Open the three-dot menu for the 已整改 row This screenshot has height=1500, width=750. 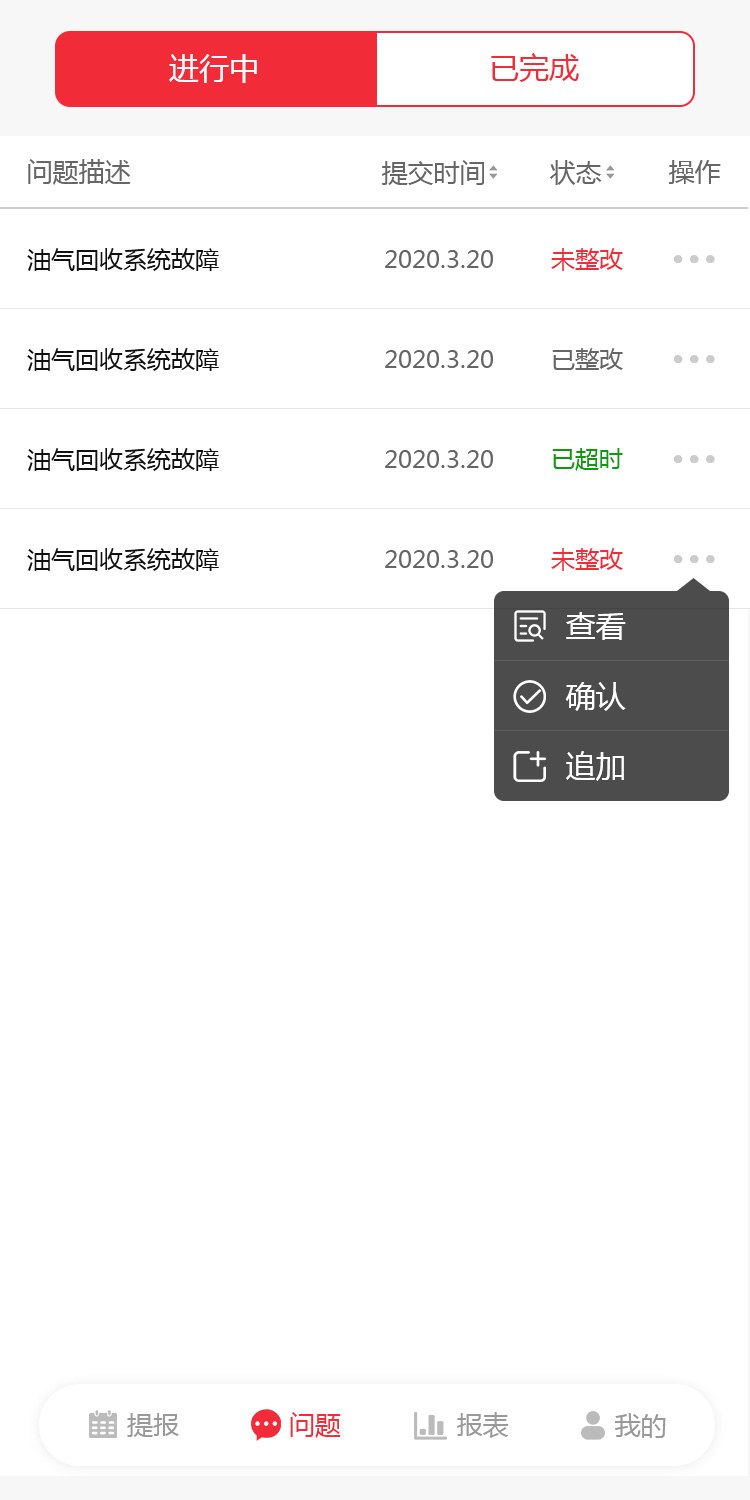(694, 359)
